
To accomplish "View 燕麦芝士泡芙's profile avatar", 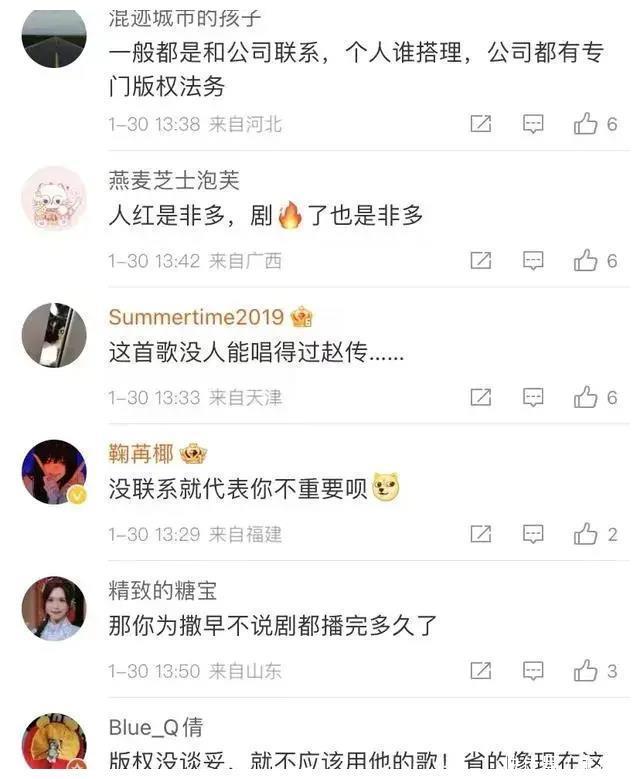I will tap(54, 198).
